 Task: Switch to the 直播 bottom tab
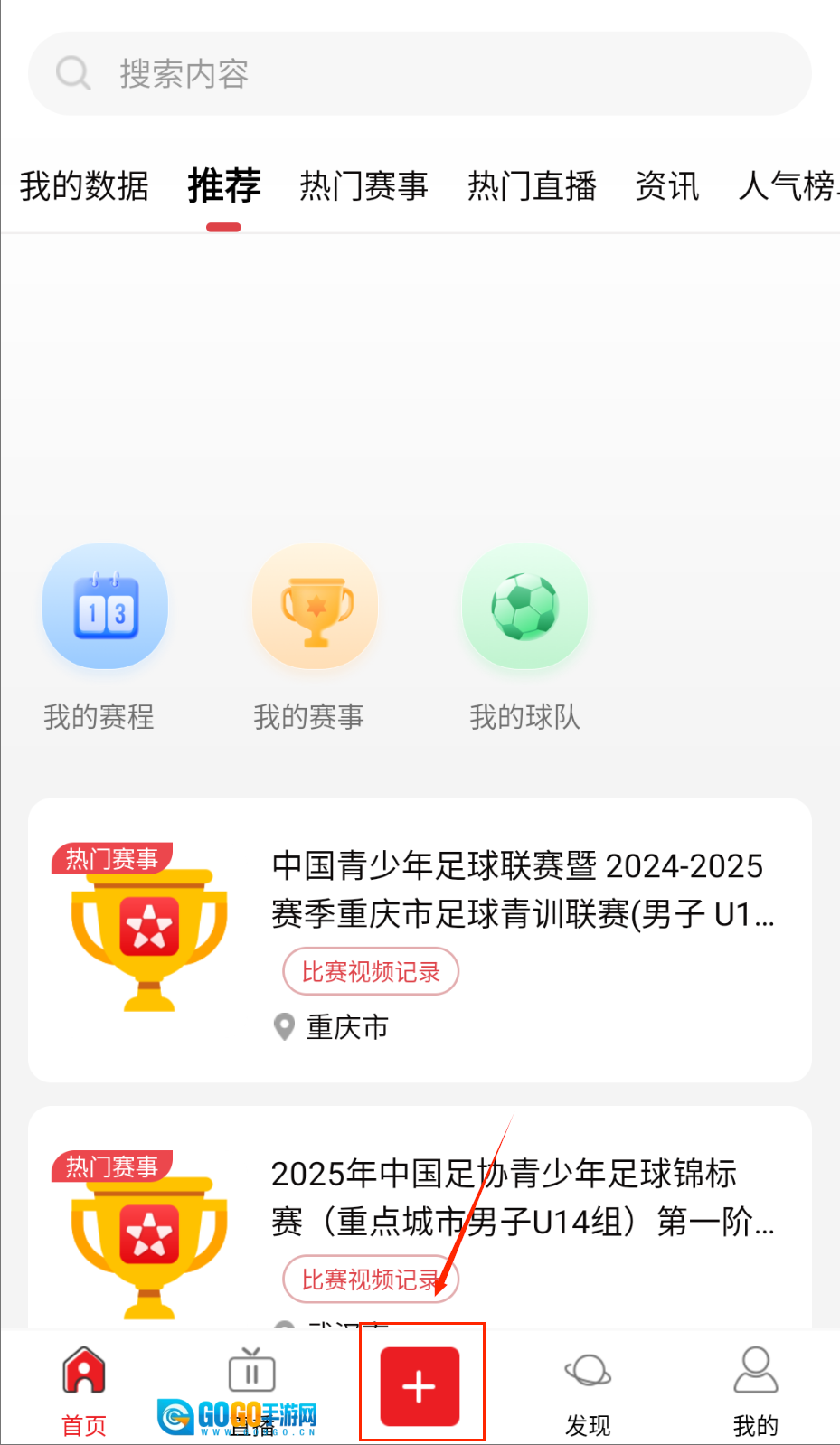(251, 1391)
